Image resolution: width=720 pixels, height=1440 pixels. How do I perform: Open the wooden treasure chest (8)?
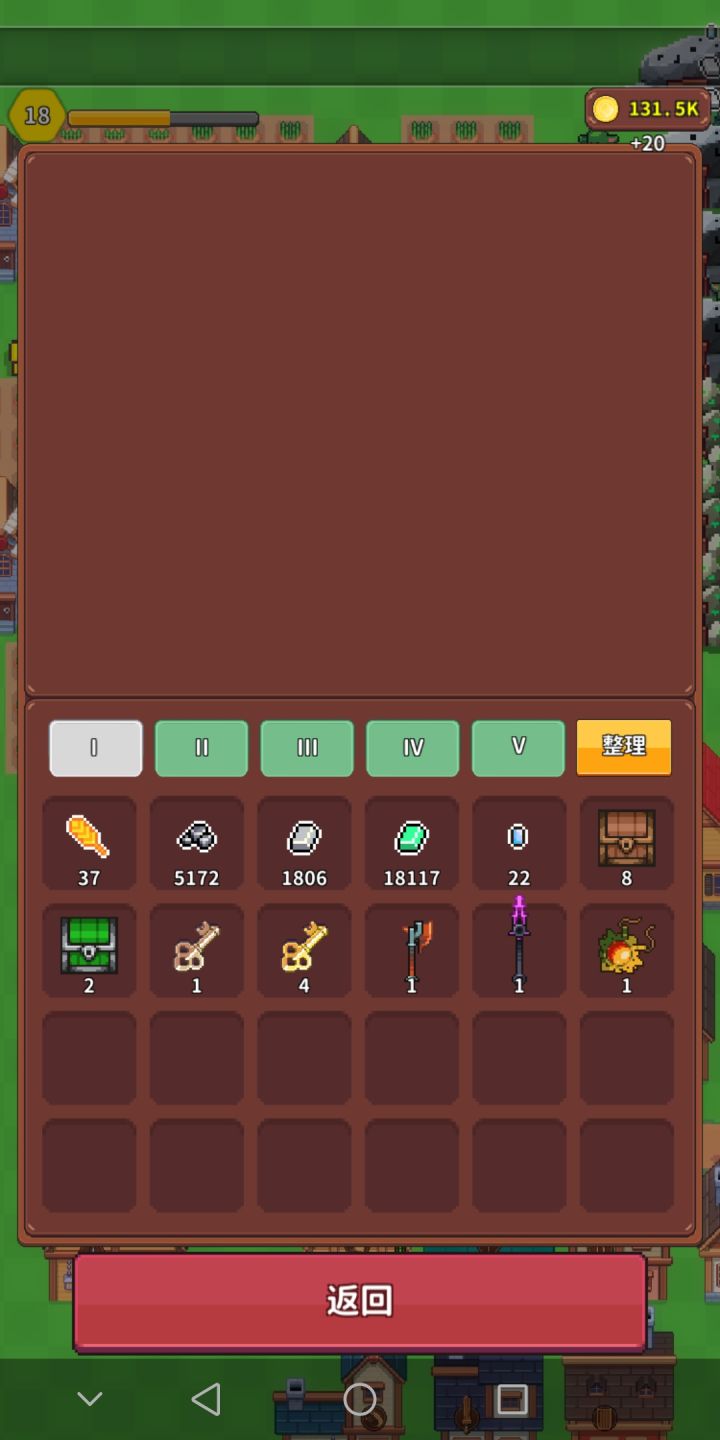625,843
